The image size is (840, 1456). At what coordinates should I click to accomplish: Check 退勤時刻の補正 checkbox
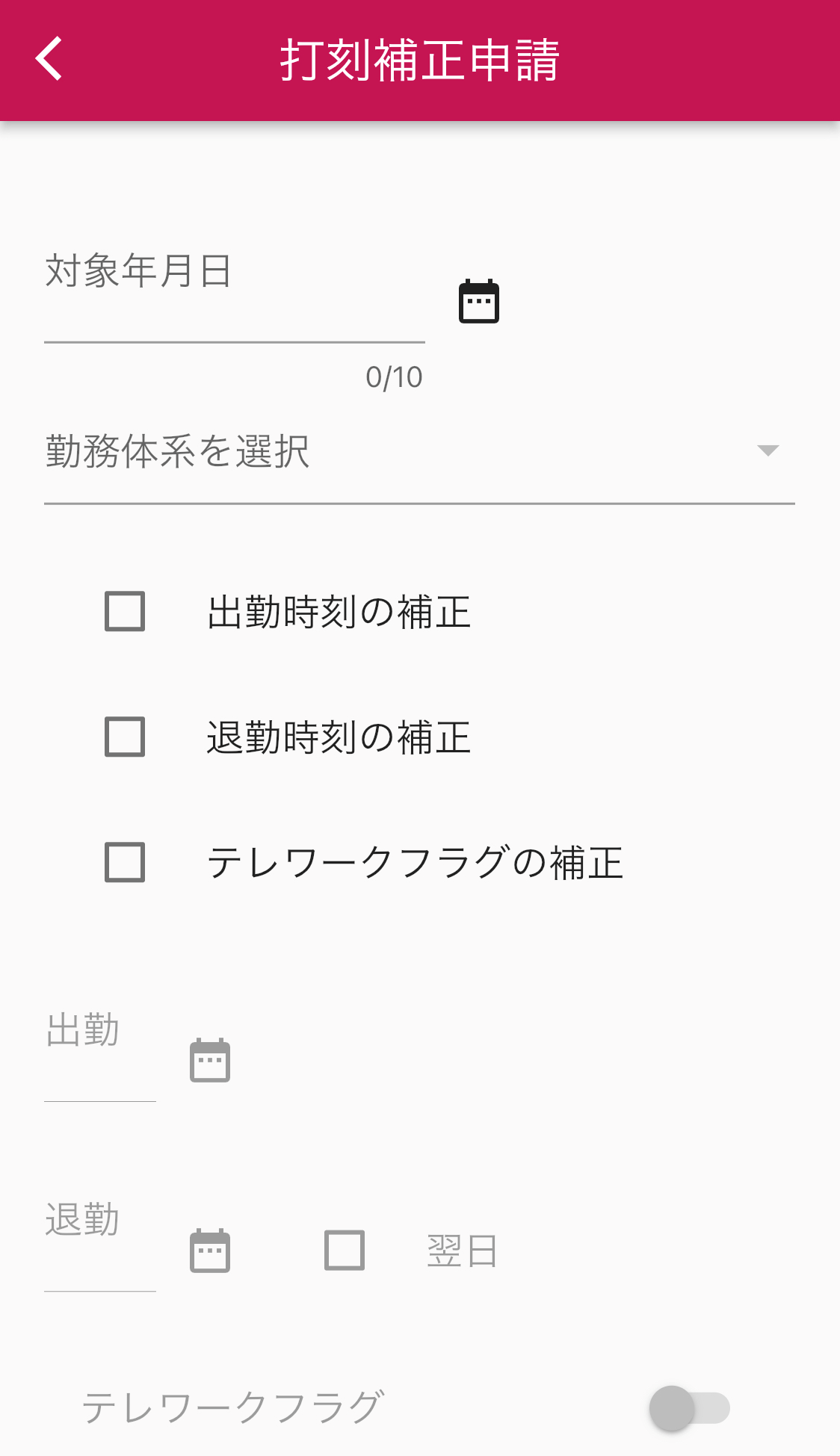point(125,737)
